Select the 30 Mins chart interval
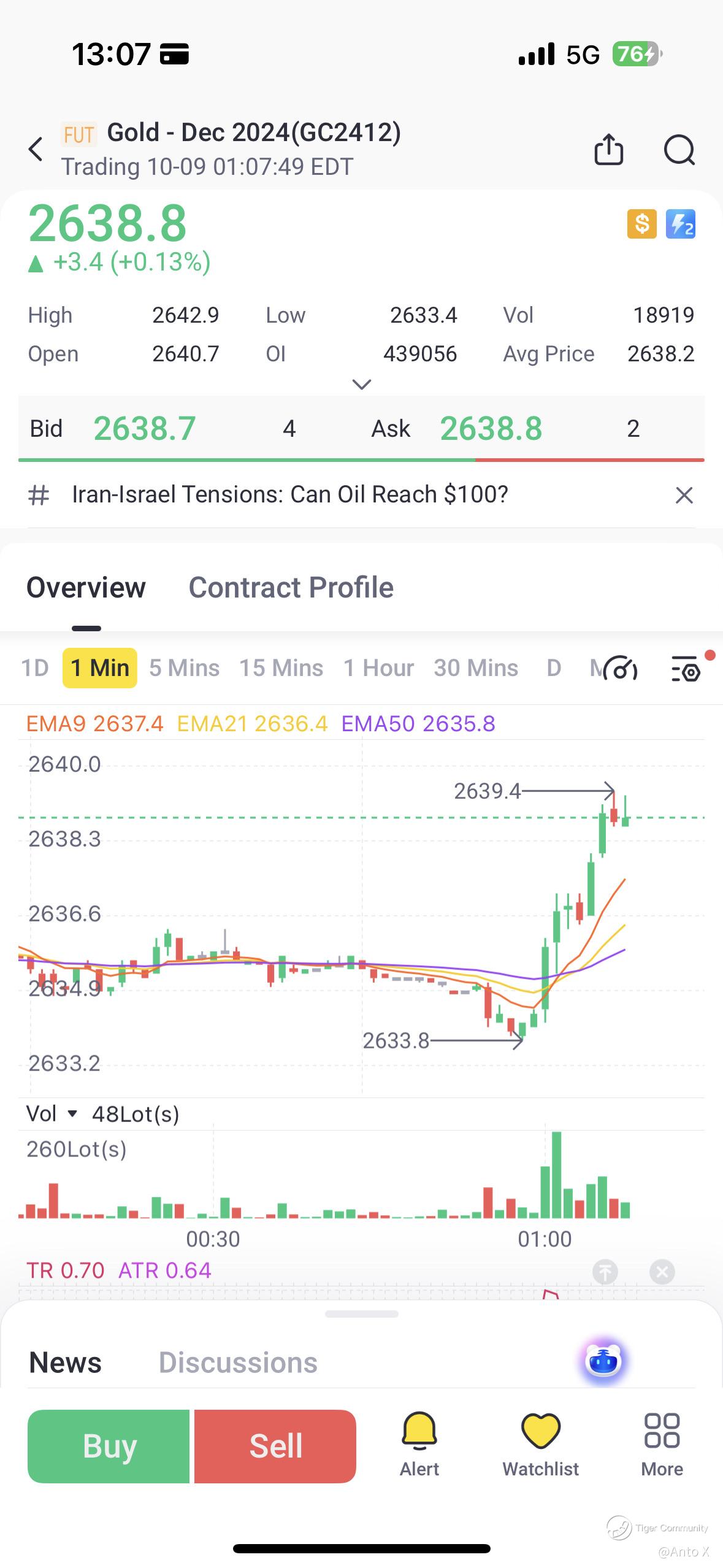723x1568 pixels. click(x=476, y=668)
